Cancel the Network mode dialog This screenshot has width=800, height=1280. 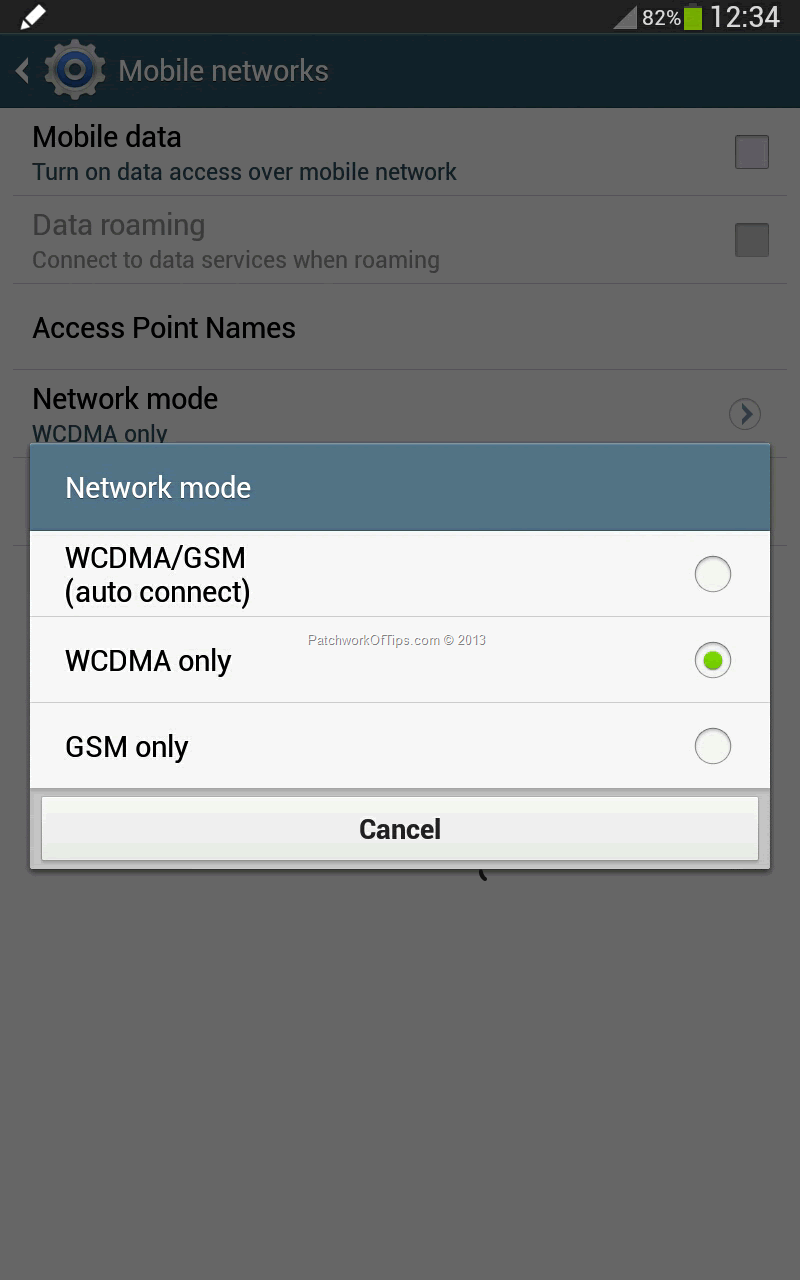(400, 829)
